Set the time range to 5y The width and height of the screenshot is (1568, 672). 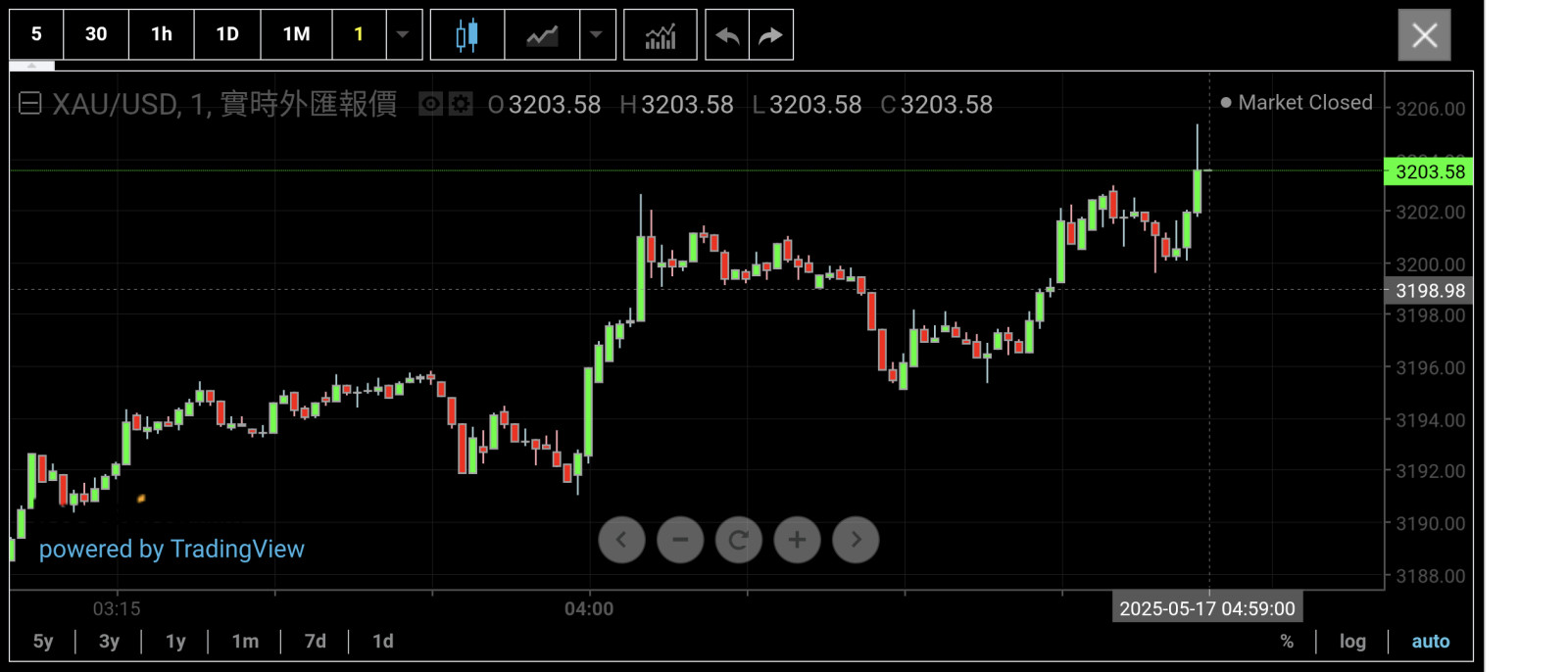click(43, 642)
